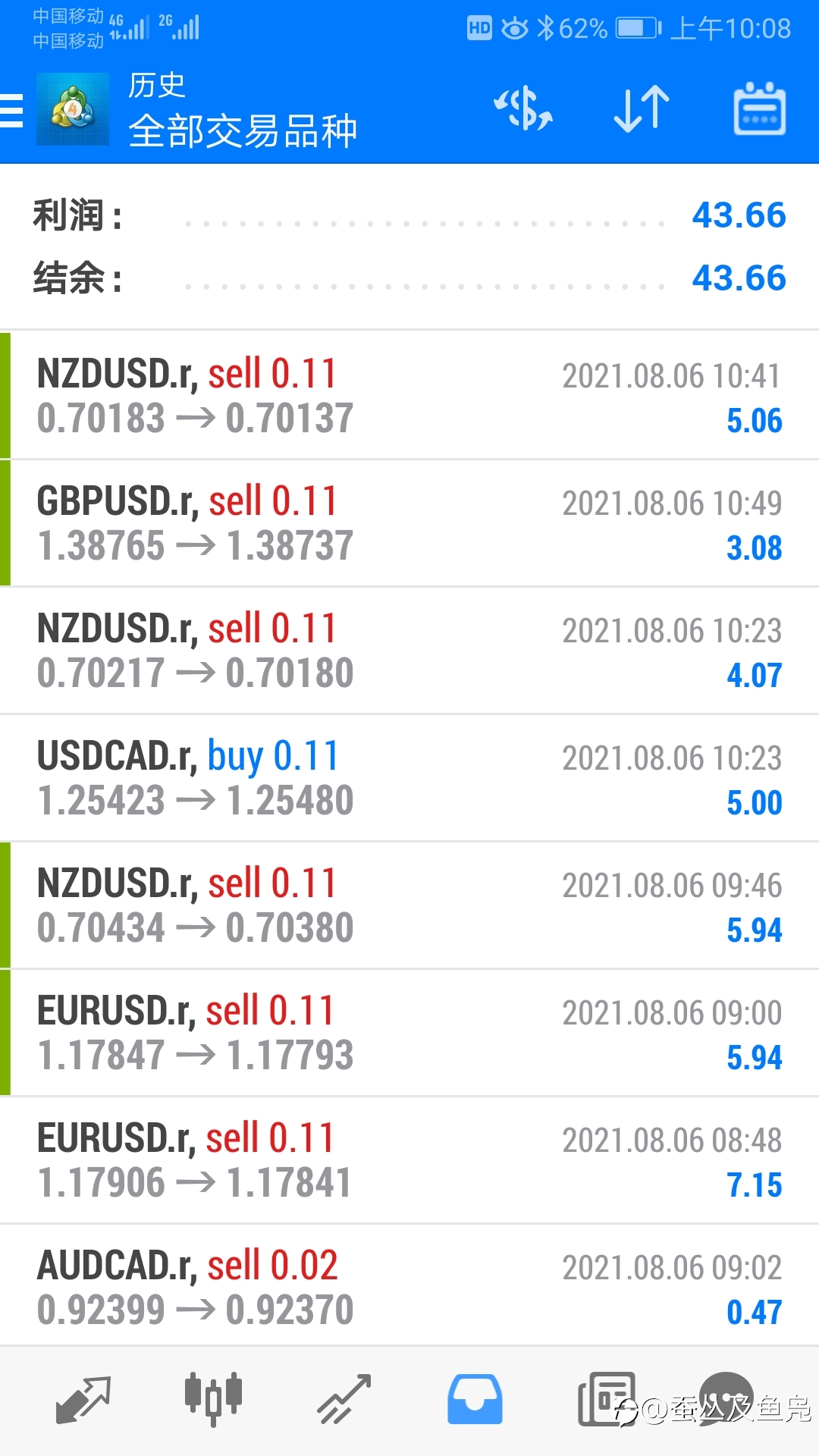Open the NZDUSD.r trade closed at 09:46
The width and height of the screenshot is (819, 1456).
409,905
